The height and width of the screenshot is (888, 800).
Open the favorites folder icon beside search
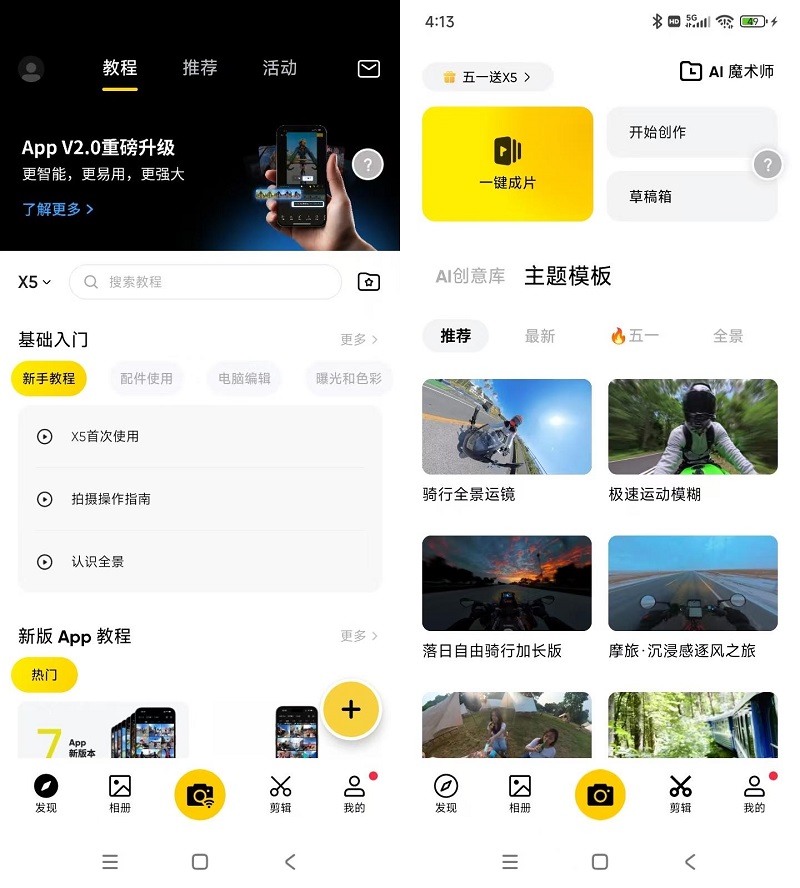pyautogui.click(x=369, y=282)
